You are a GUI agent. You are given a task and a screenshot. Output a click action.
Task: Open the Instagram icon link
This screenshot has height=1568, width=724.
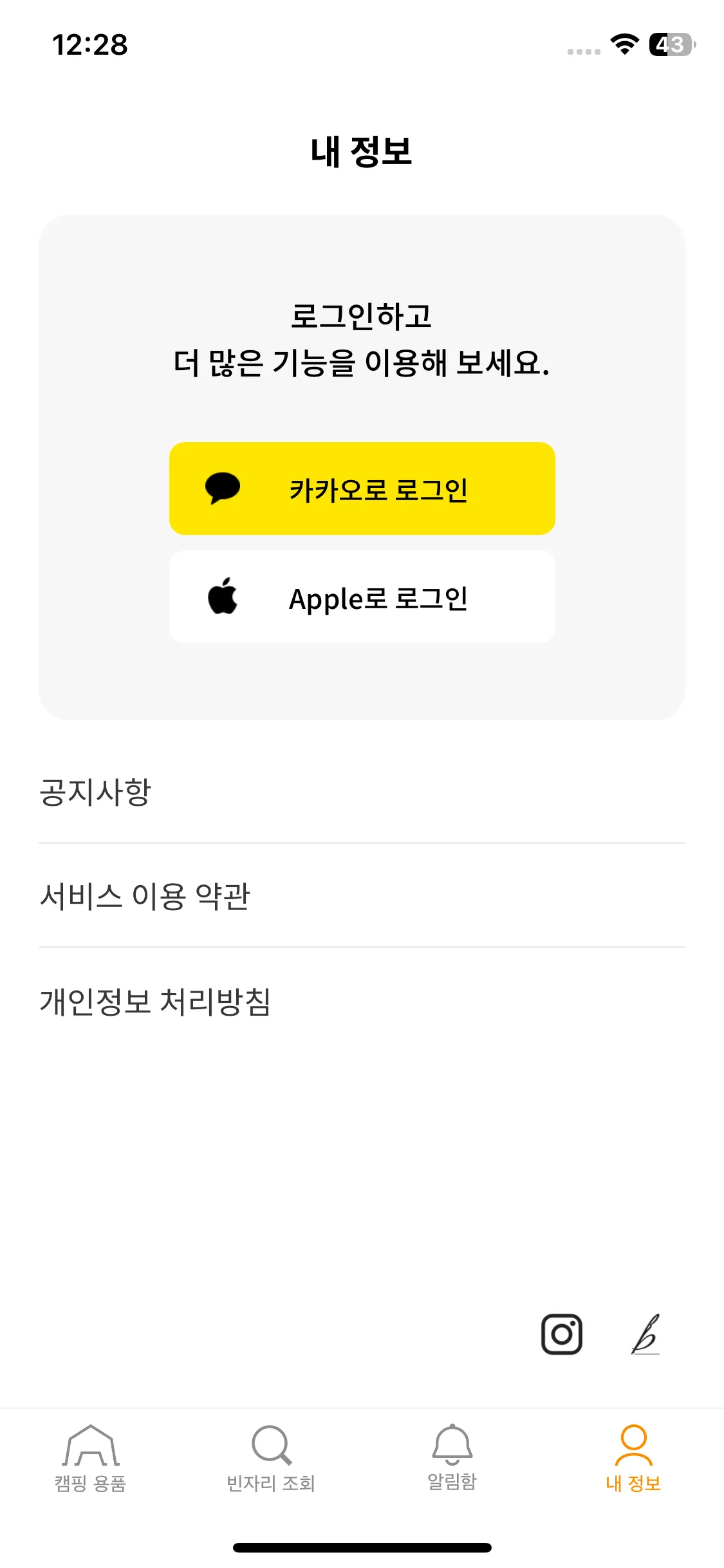562,1334
